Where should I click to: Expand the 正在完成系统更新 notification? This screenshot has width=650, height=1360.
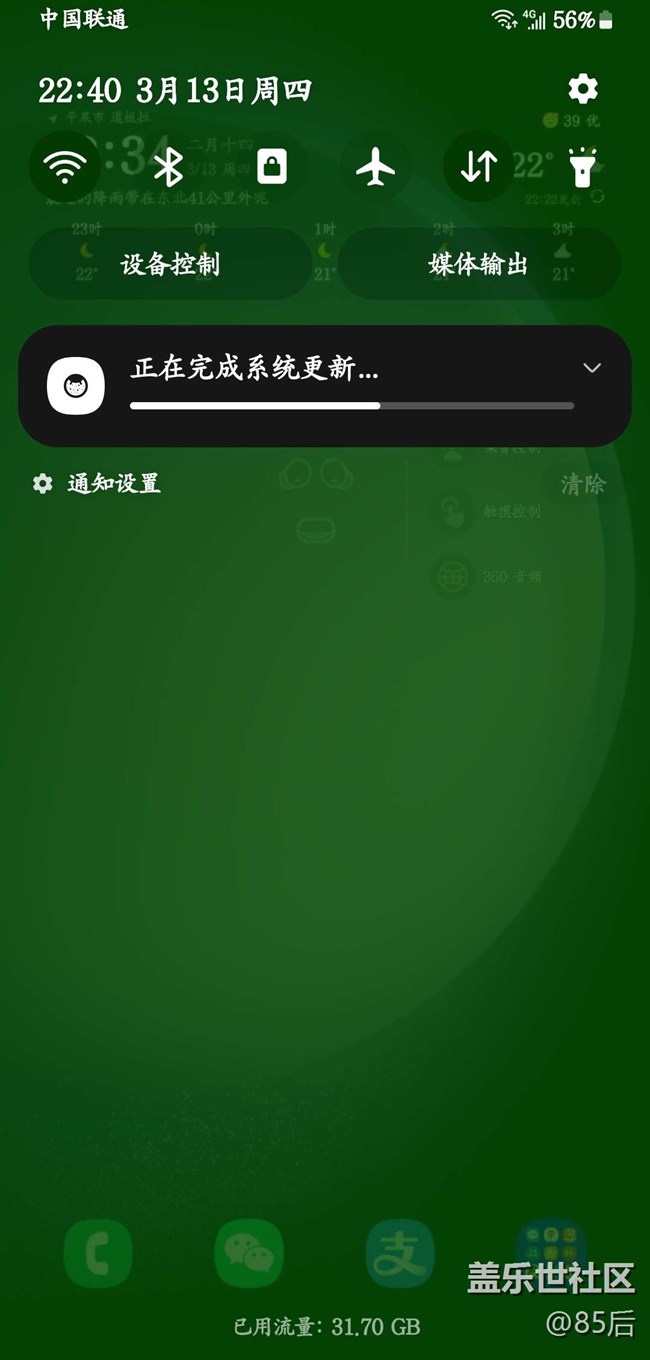coord(592,368)
